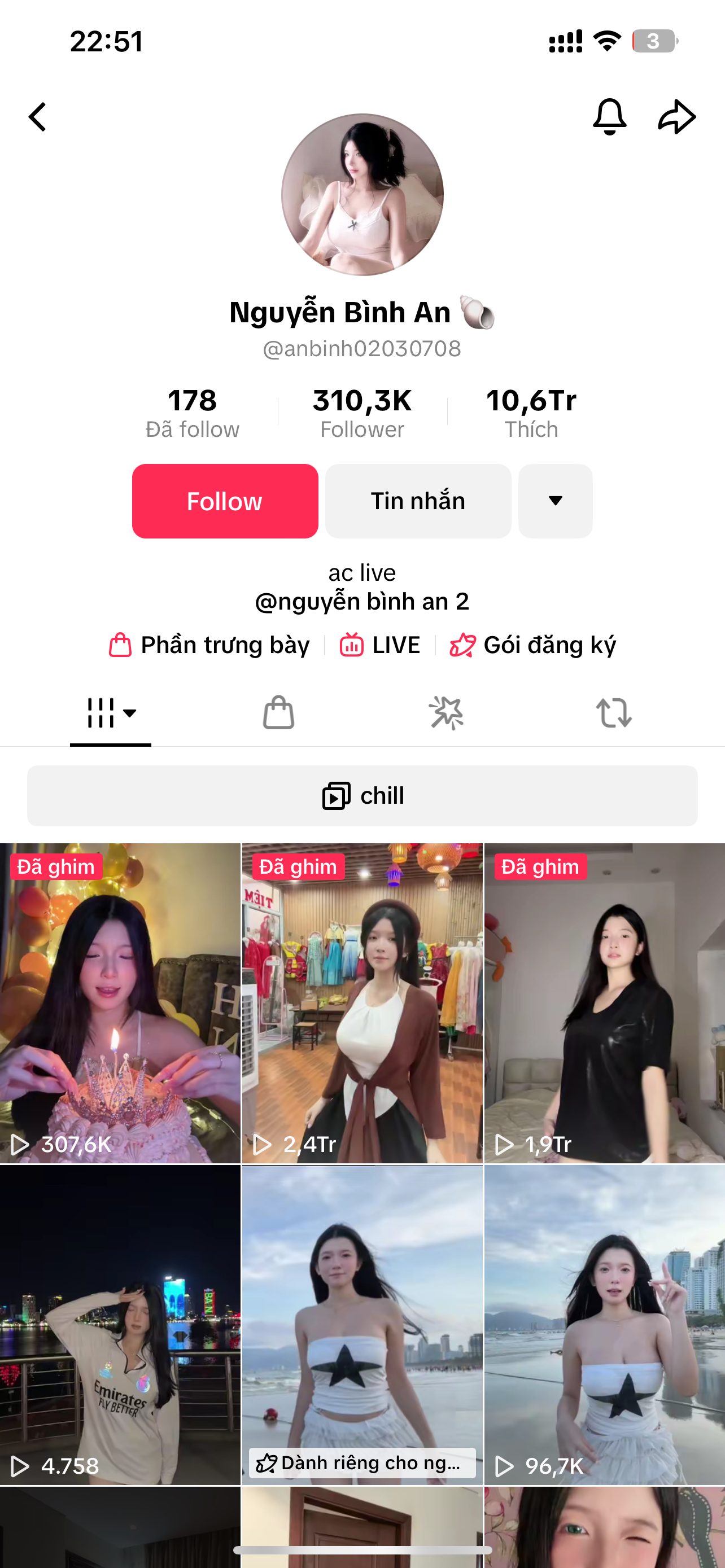Switch to the reposts tab
725x1568 pixels.
[x=614, y=712]
